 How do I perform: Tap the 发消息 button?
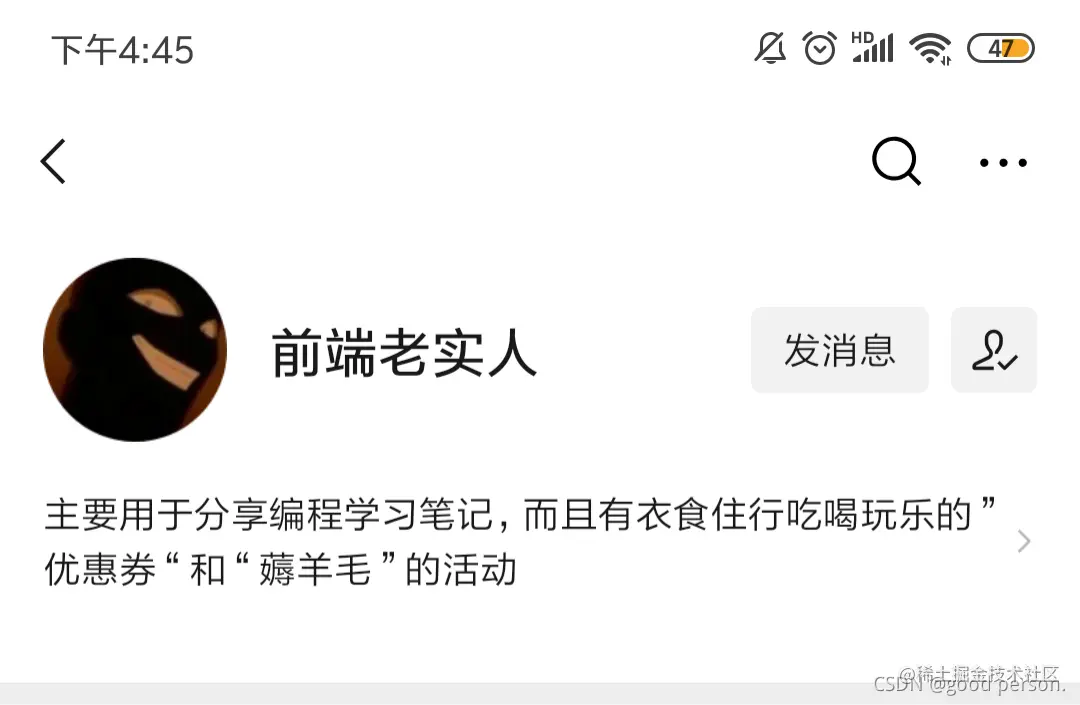839,350
